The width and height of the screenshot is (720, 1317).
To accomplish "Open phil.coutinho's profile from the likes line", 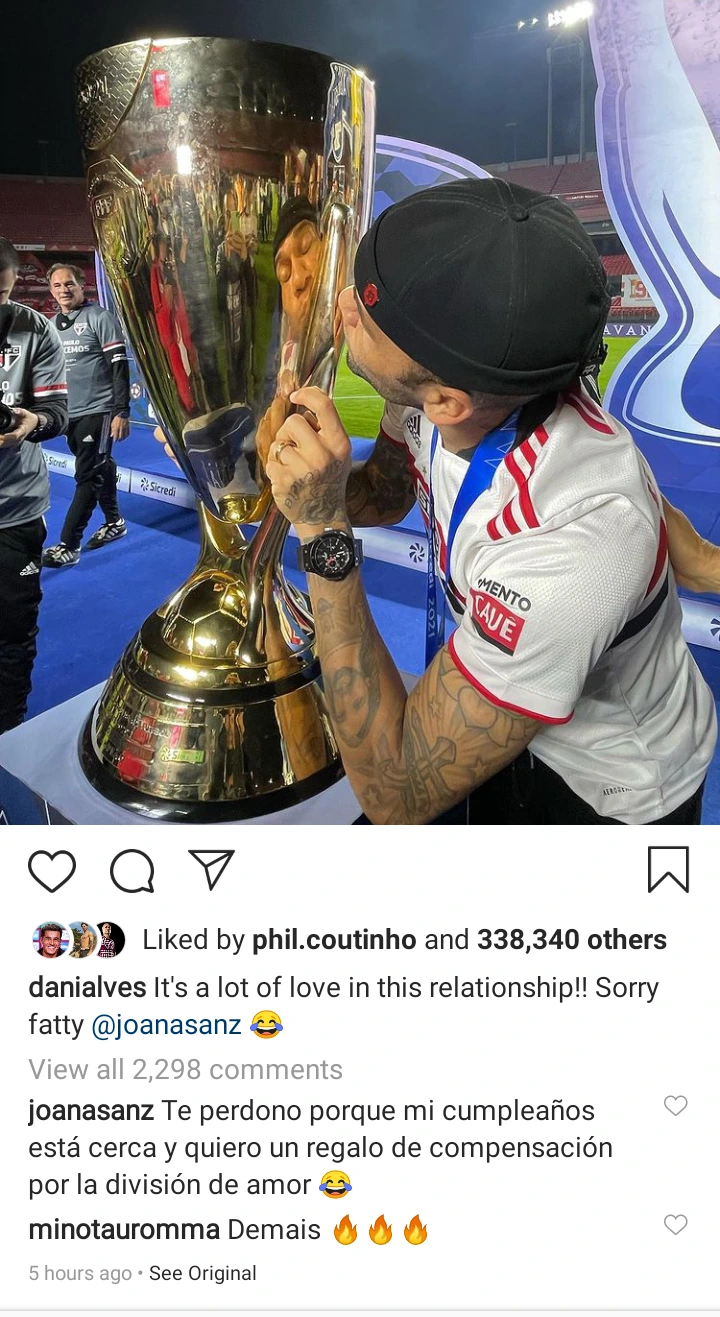I will (x=335, y=940).
